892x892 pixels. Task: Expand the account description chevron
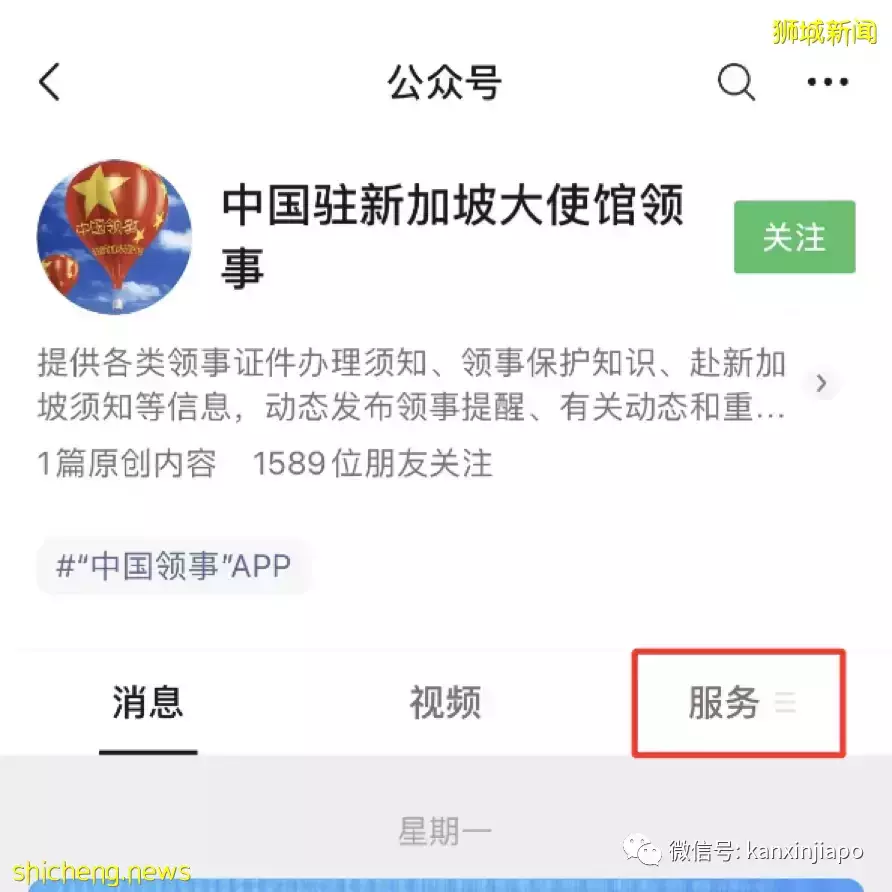(x=822, y=383)
